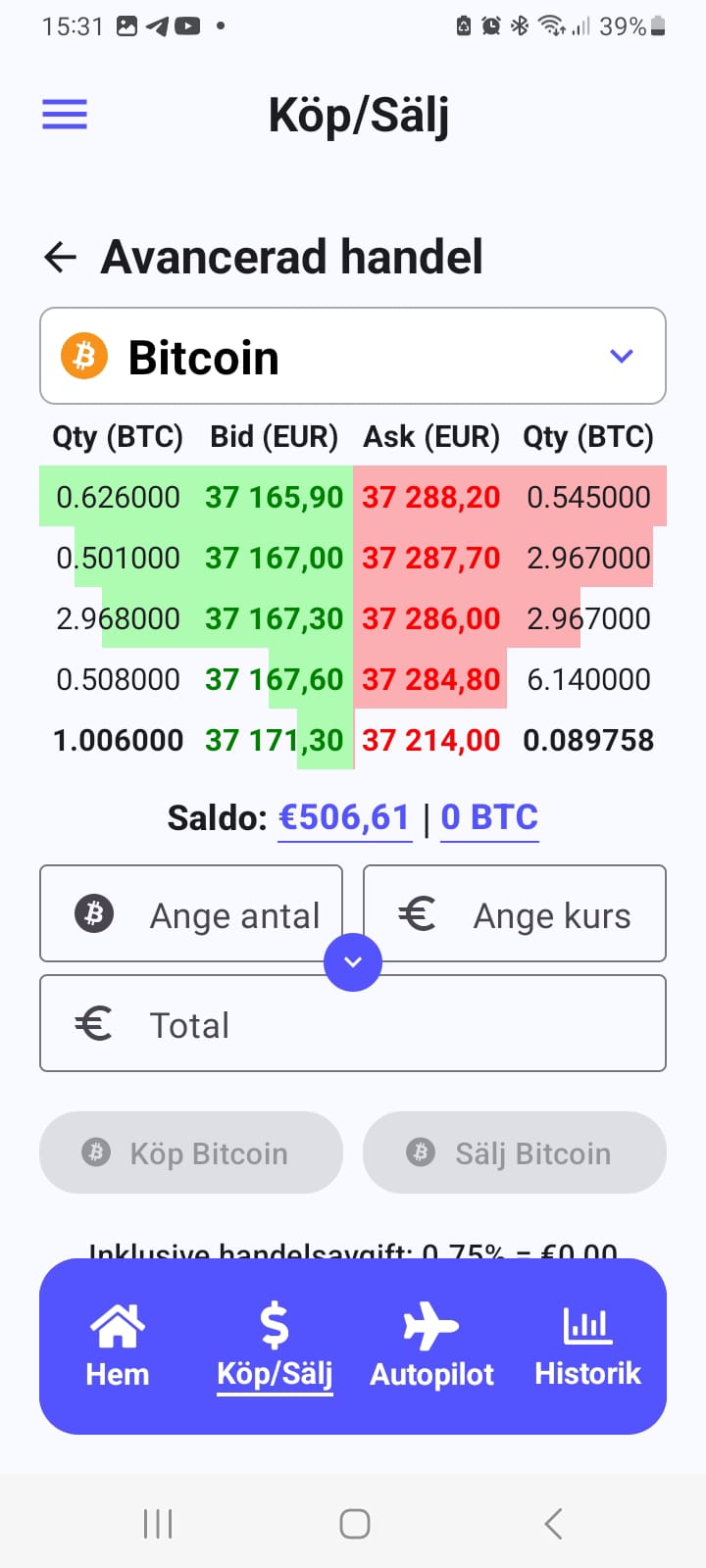Focus the Total field
Screen dimensions: 706x1568
coord(353,1024)
